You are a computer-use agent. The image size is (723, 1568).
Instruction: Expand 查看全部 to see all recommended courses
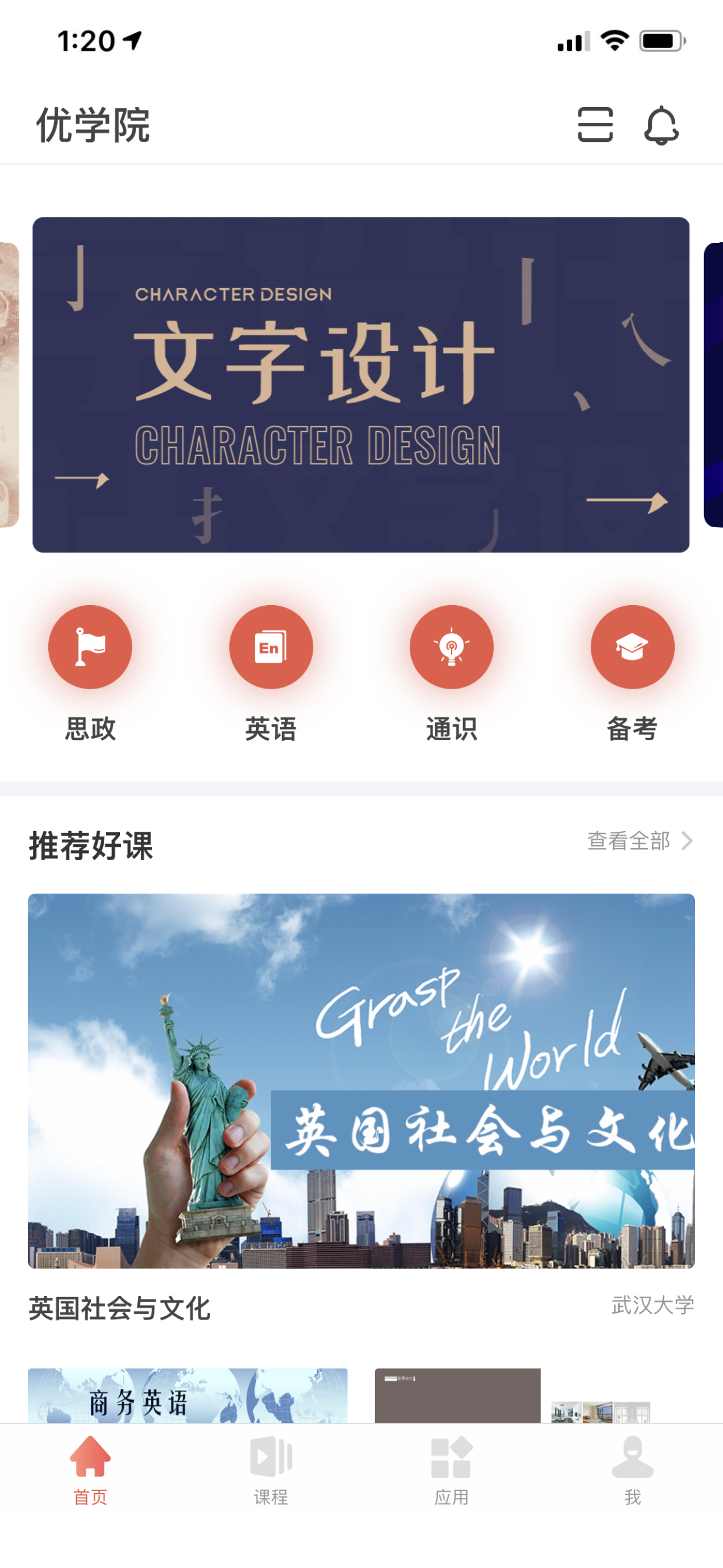pyautogui.click(x=628, y=841)
